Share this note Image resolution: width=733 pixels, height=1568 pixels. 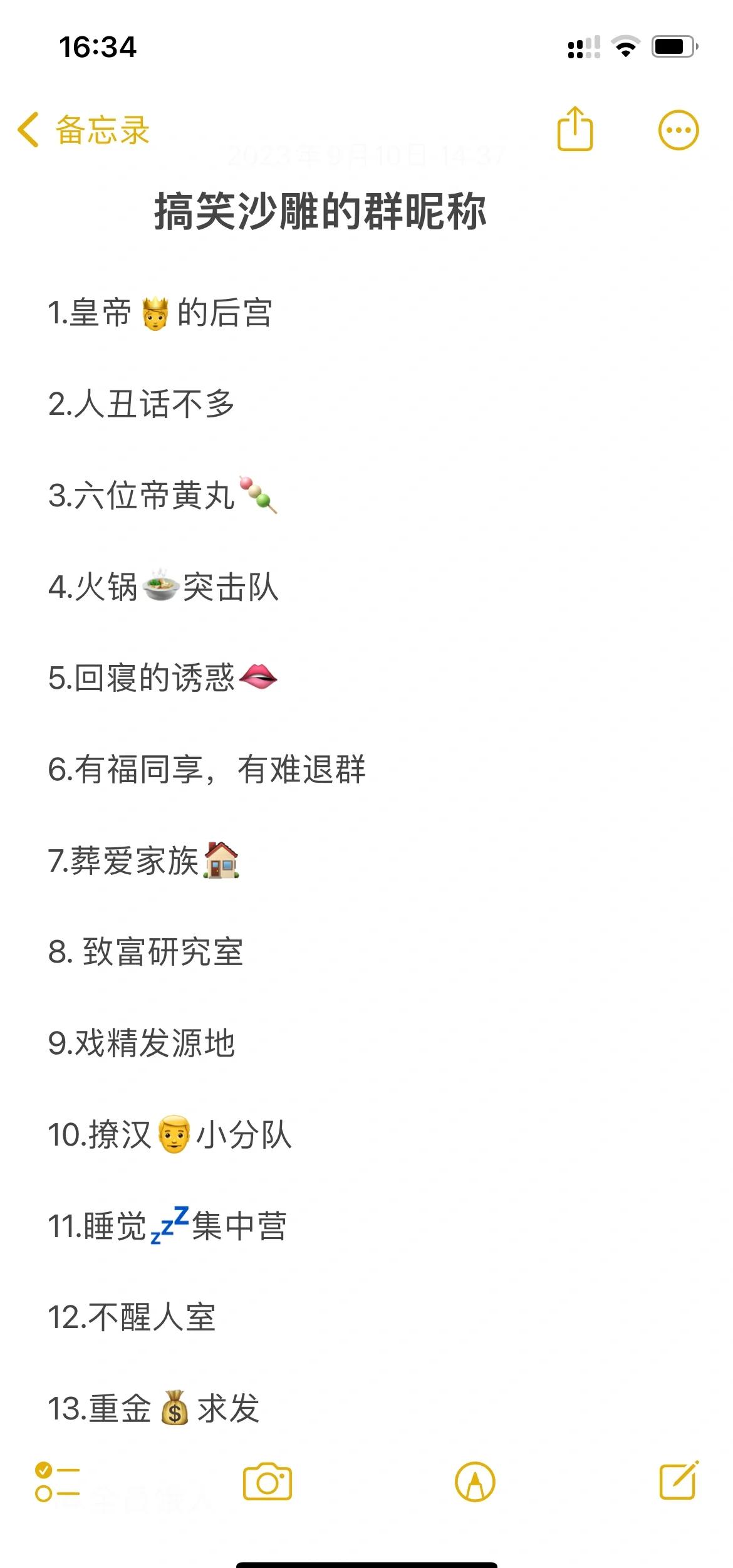[x=574, y=129]
